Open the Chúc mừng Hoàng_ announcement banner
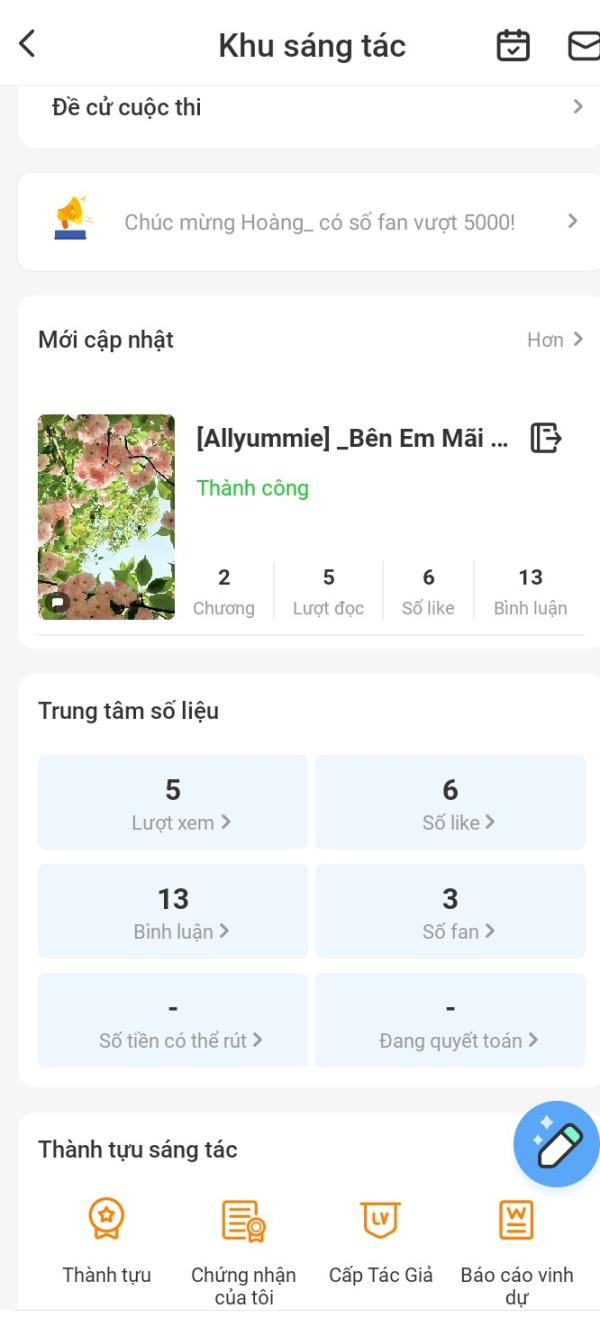This screenshot has width=600, height=1336. pos(310,222)
